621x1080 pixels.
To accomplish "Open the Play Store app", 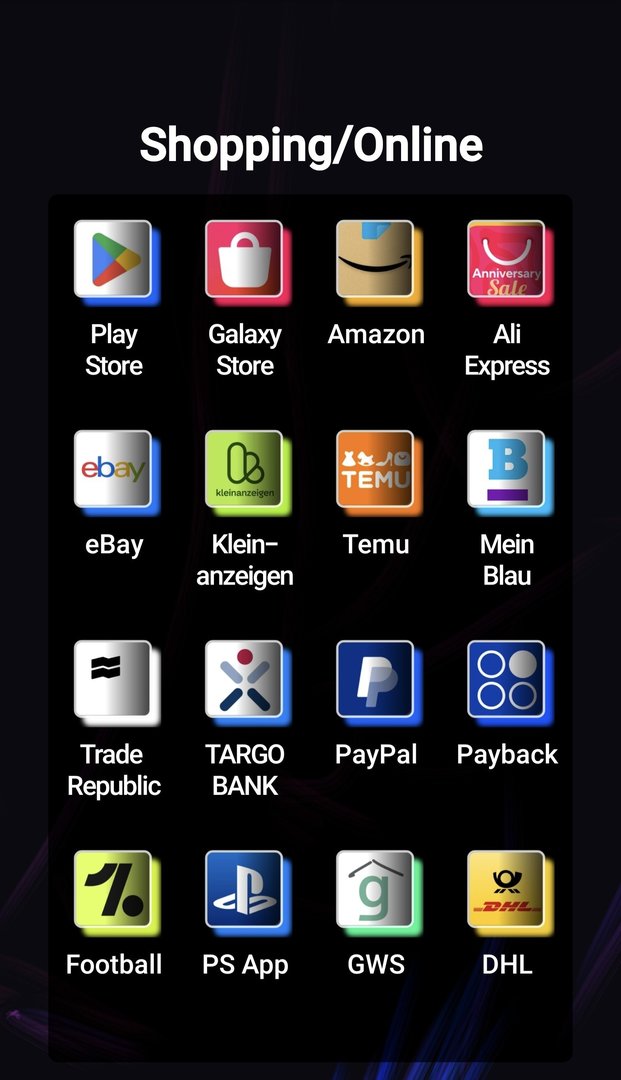I will 113,260.
